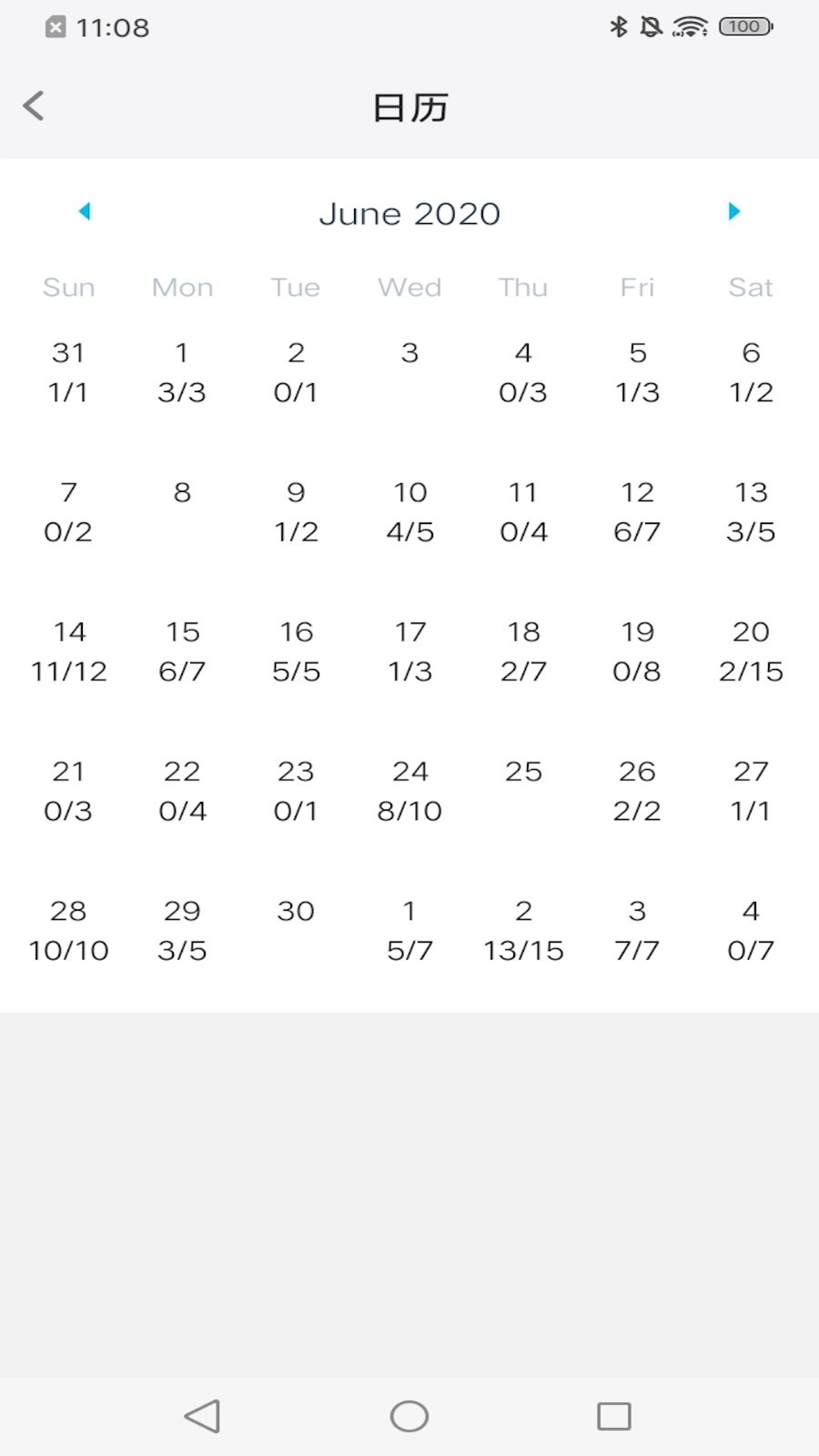Open recent apps with square button
The width and height of the screenshot is (819, 1456).
pos(613,1416)
